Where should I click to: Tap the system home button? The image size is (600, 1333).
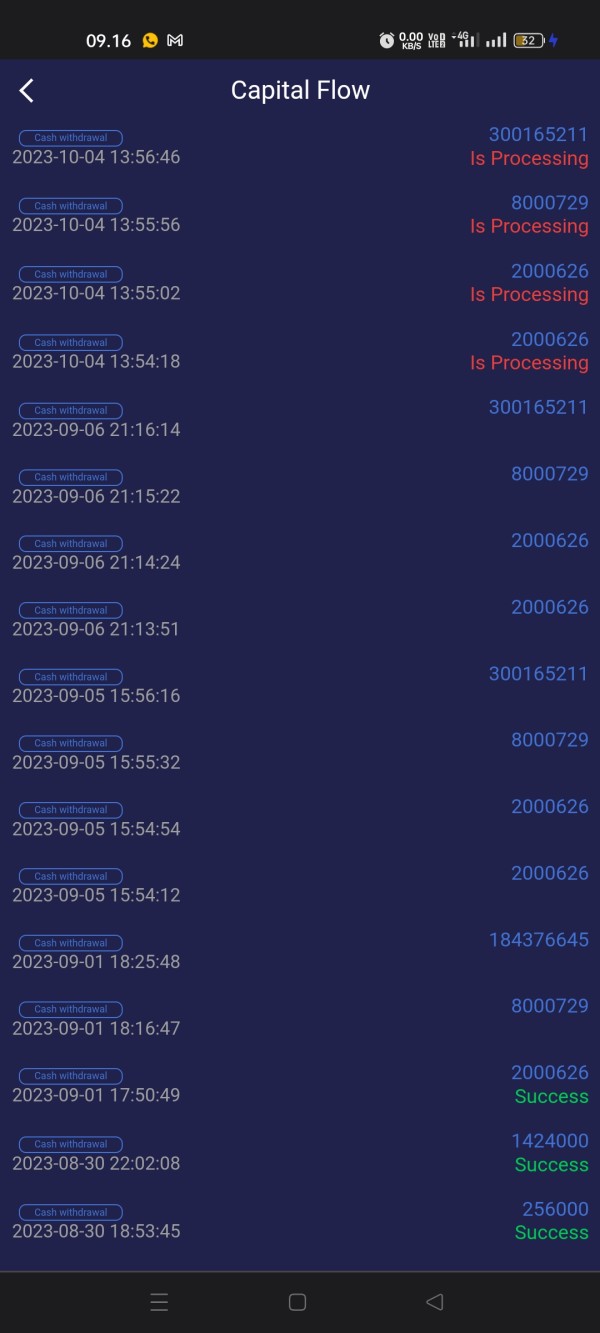[297, 1302]
